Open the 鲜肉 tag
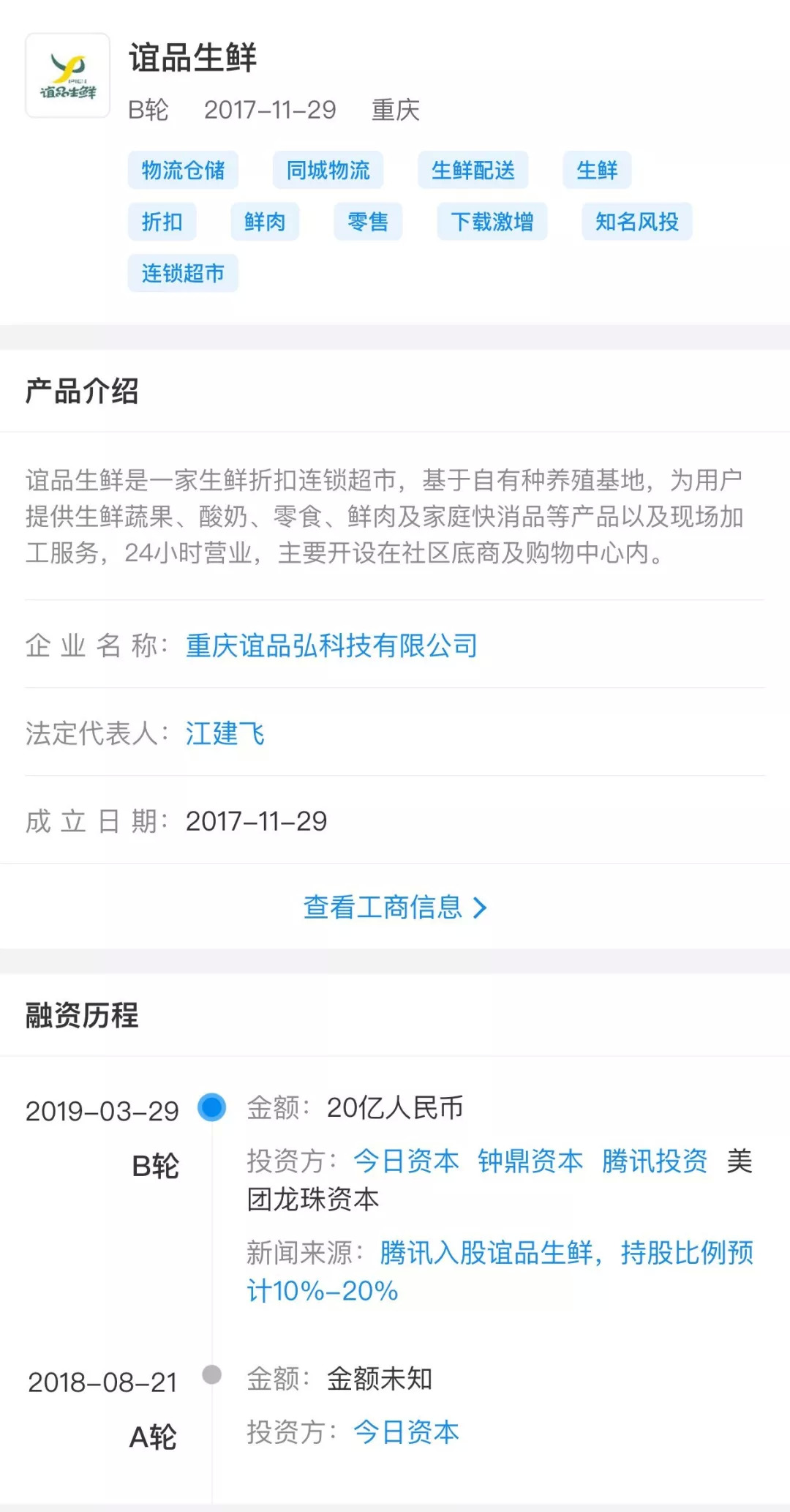 [265, 222]
